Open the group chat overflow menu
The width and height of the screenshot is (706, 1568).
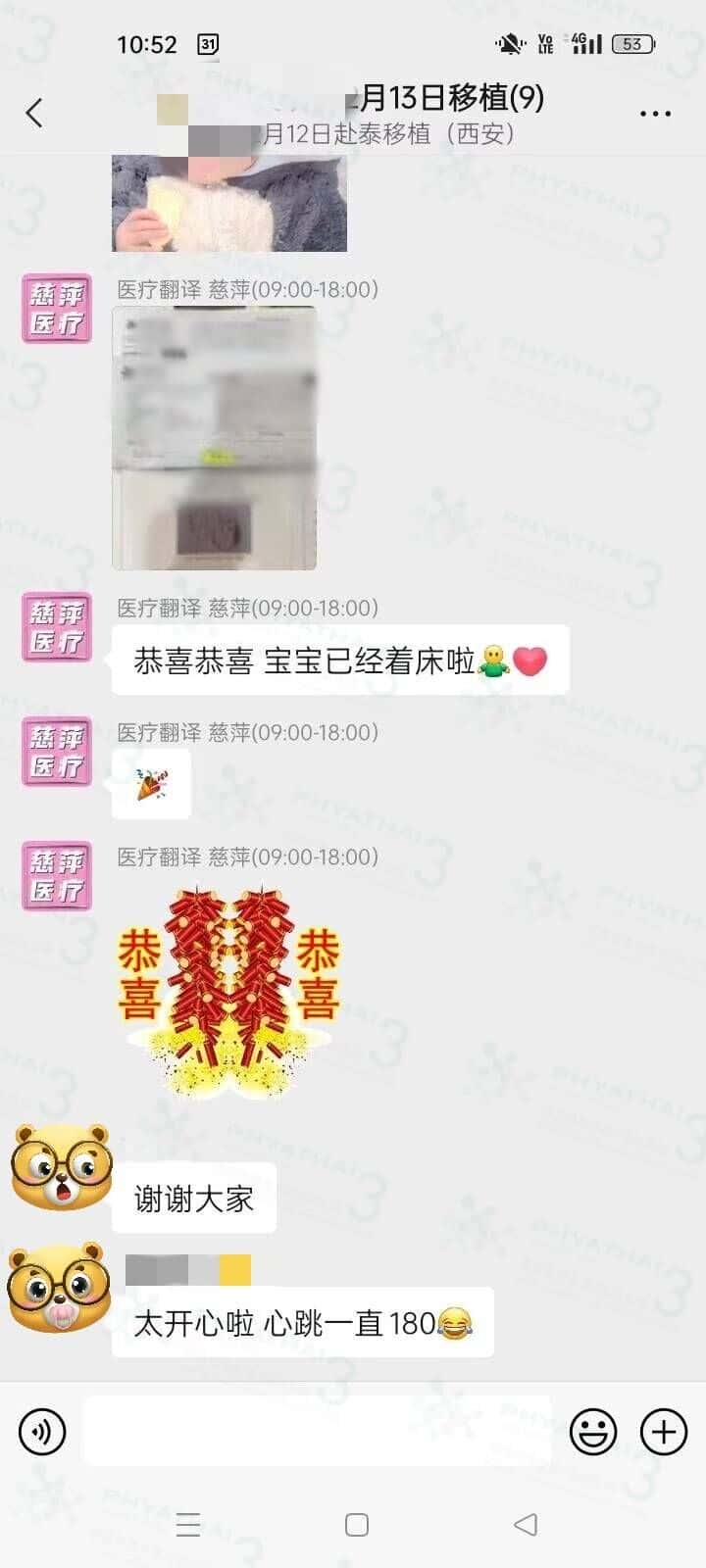tap(655, 114)
